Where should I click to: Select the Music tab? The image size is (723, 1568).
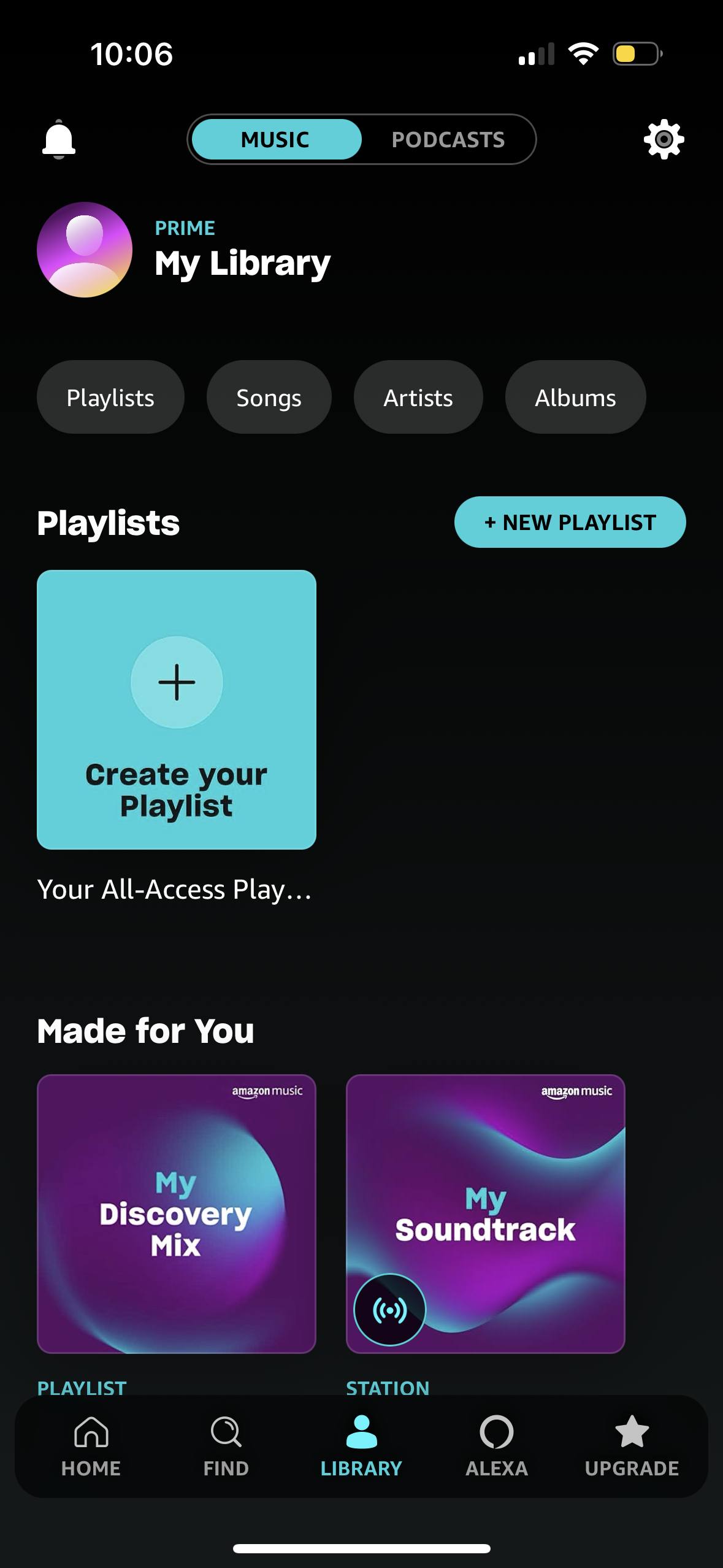click(x=275, y=139)
